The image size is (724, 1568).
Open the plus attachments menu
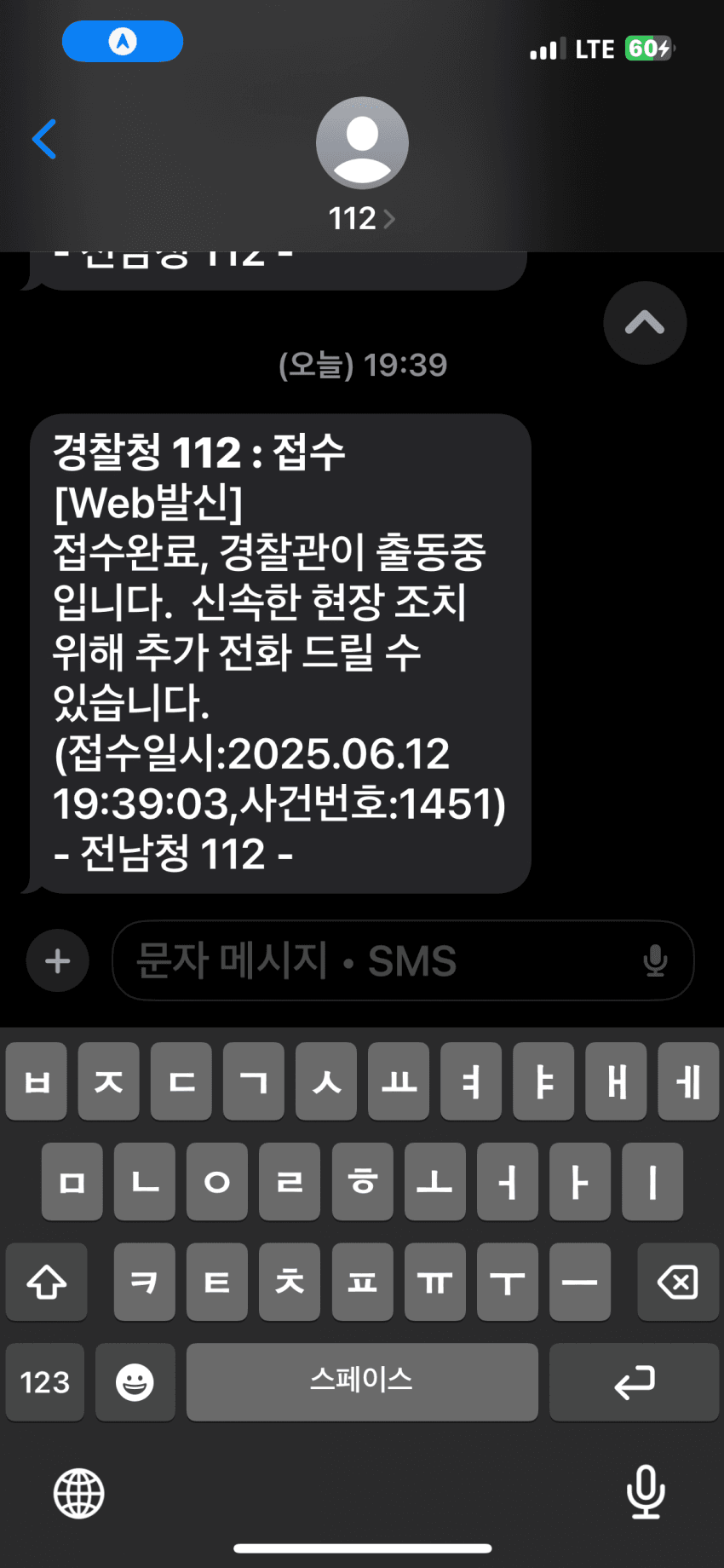pos(57,961)
